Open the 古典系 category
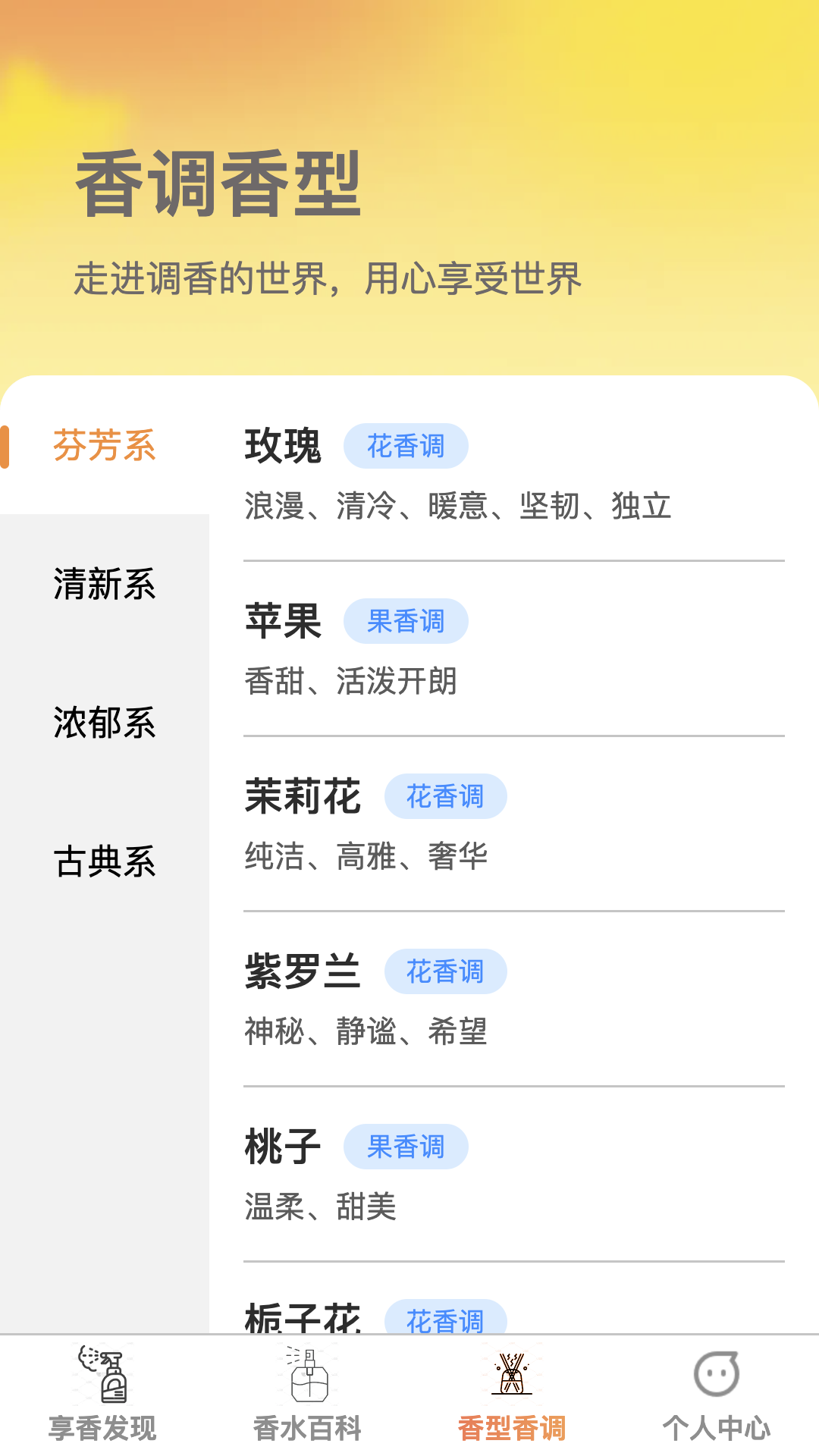Screen dimensions: 819x1456 click(x=105, y=861)
